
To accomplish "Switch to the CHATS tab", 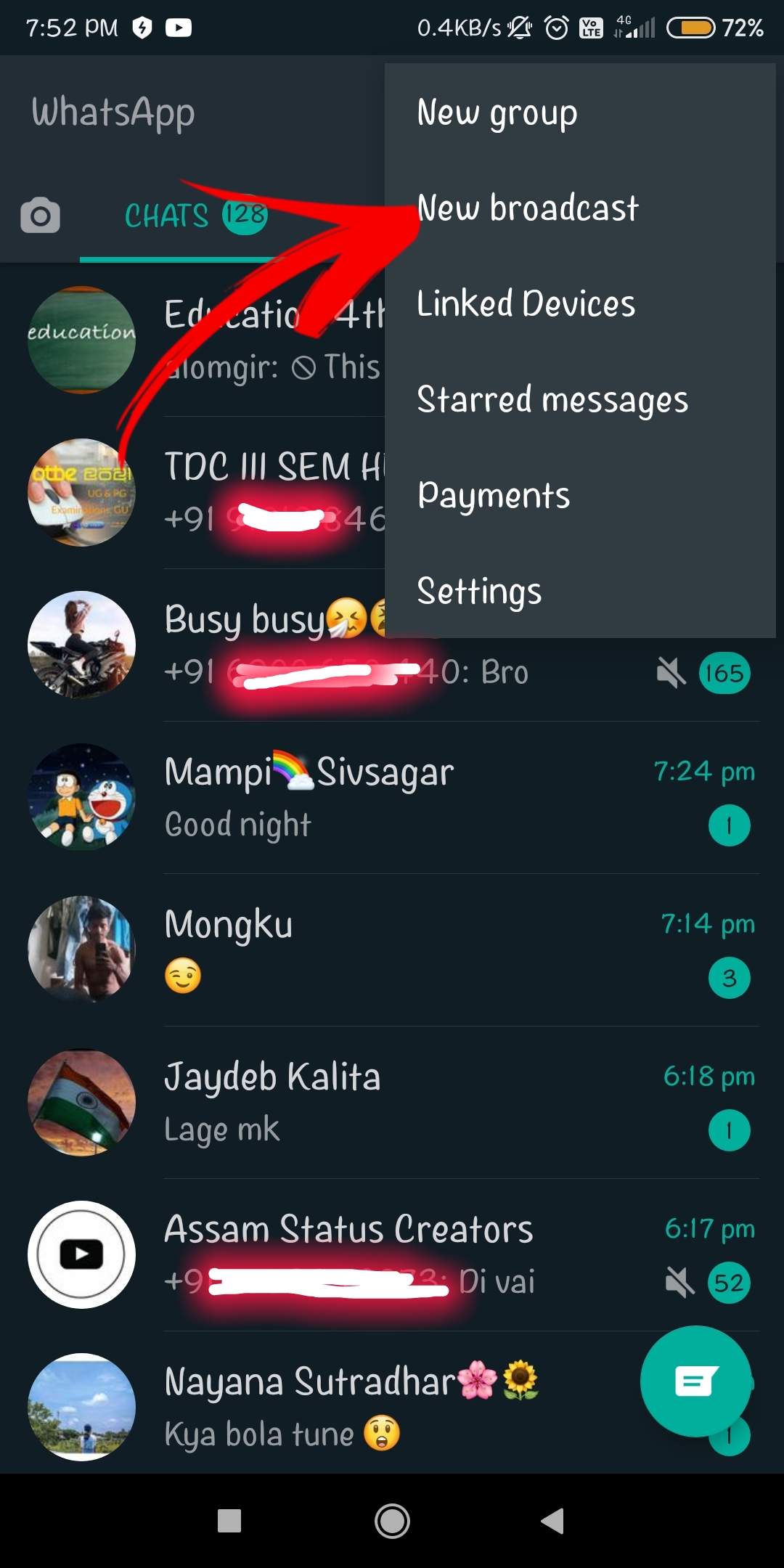I will [195, 216].
